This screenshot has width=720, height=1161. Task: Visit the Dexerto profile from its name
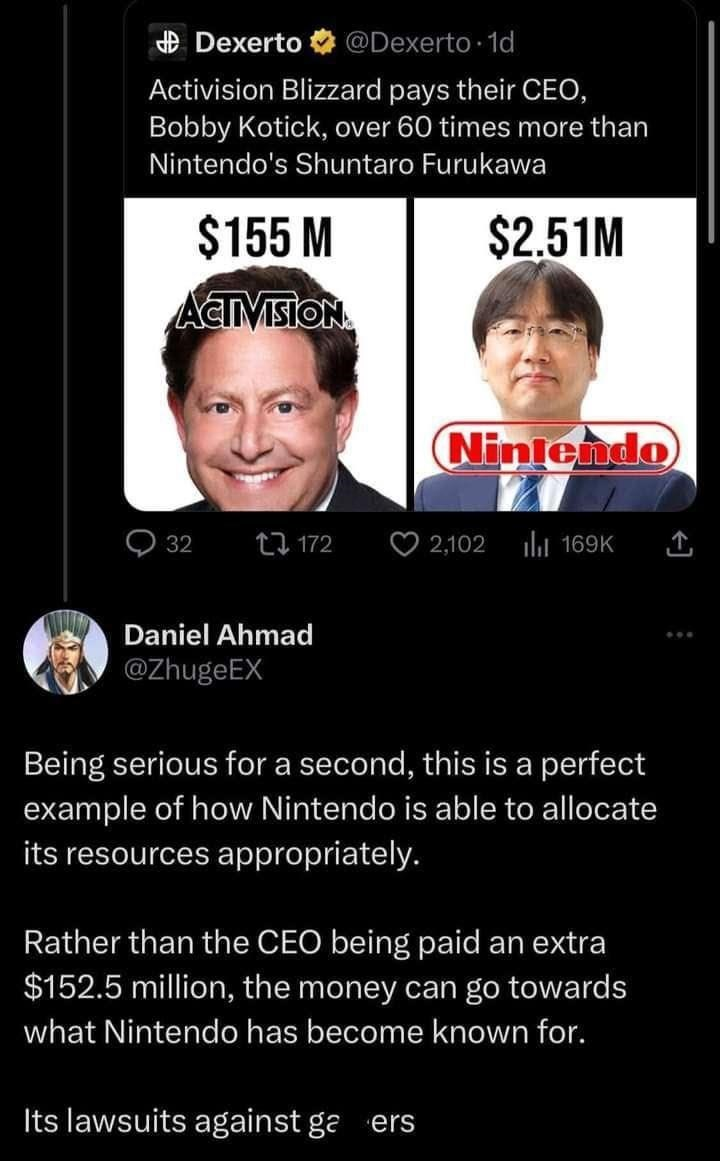point(248,42)
